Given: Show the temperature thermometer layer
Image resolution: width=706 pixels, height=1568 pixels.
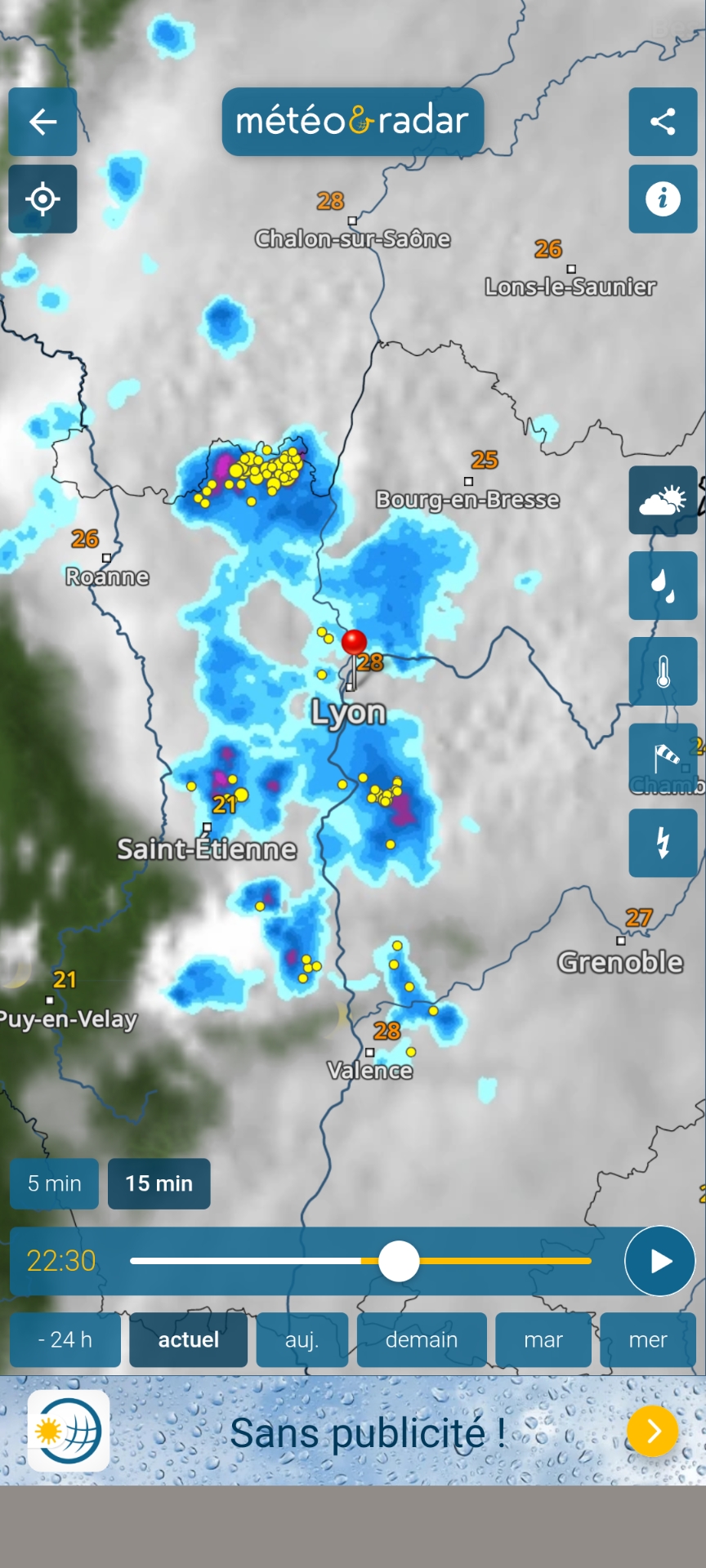Looking at the screenshot, I should tap(663, 671).
